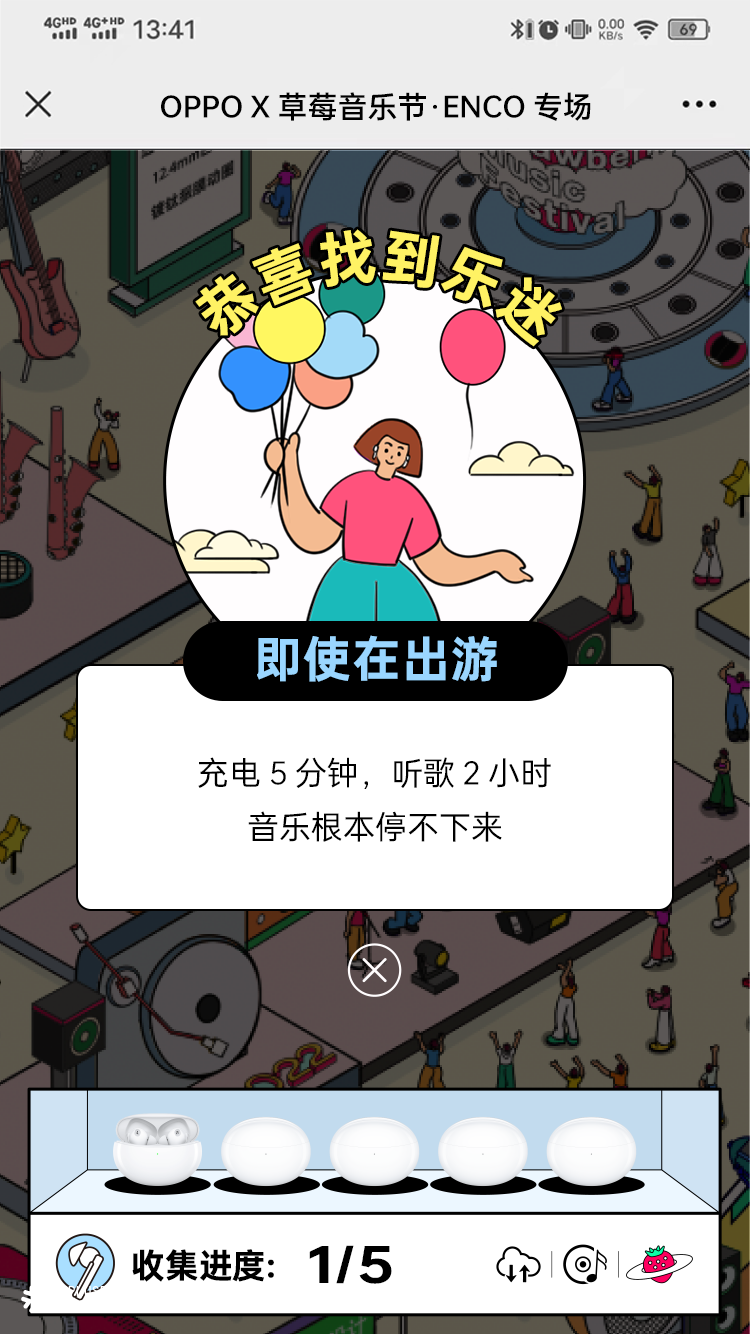Open the strawberry planet icon
The image size is (750, 1334).
tap(659, 1264)
